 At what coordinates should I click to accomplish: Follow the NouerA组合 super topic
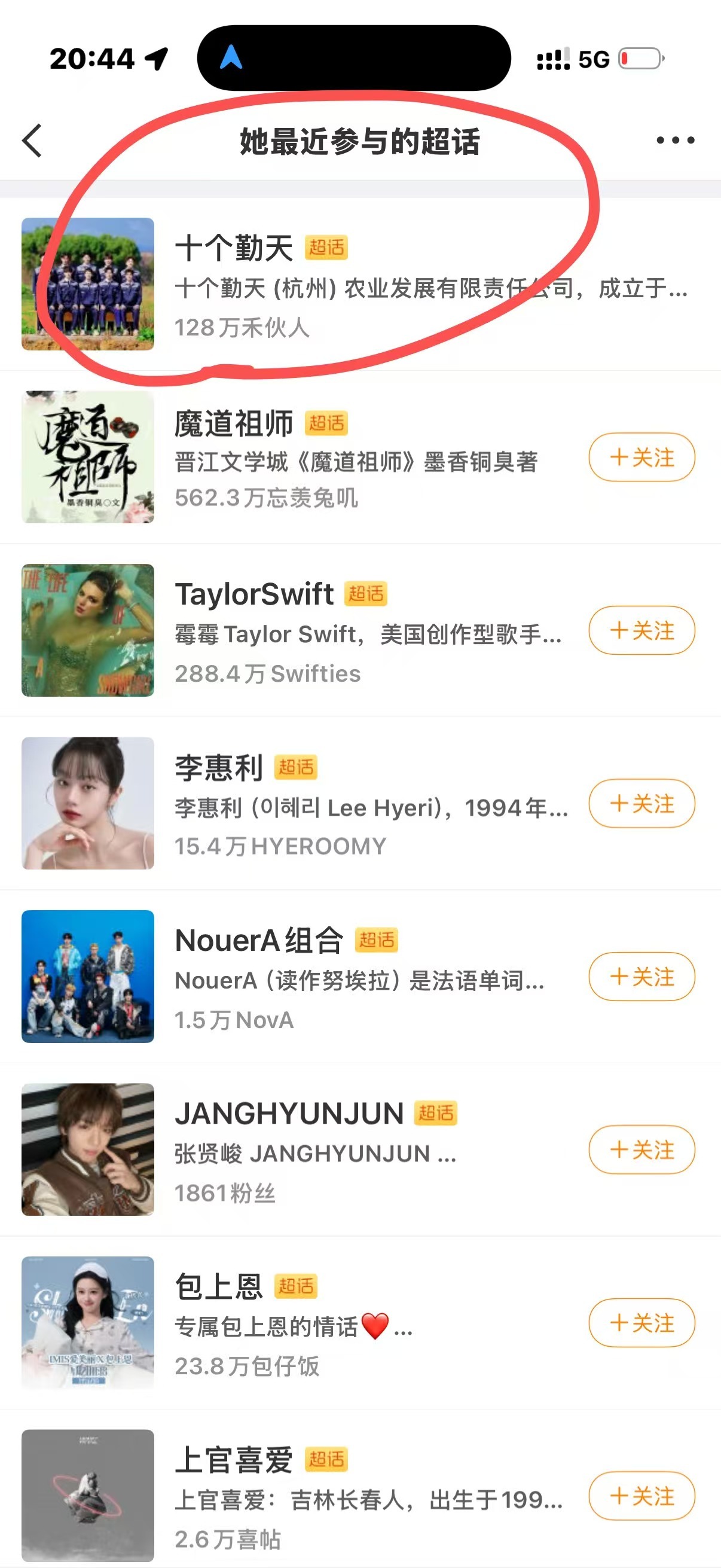point(641,977)
